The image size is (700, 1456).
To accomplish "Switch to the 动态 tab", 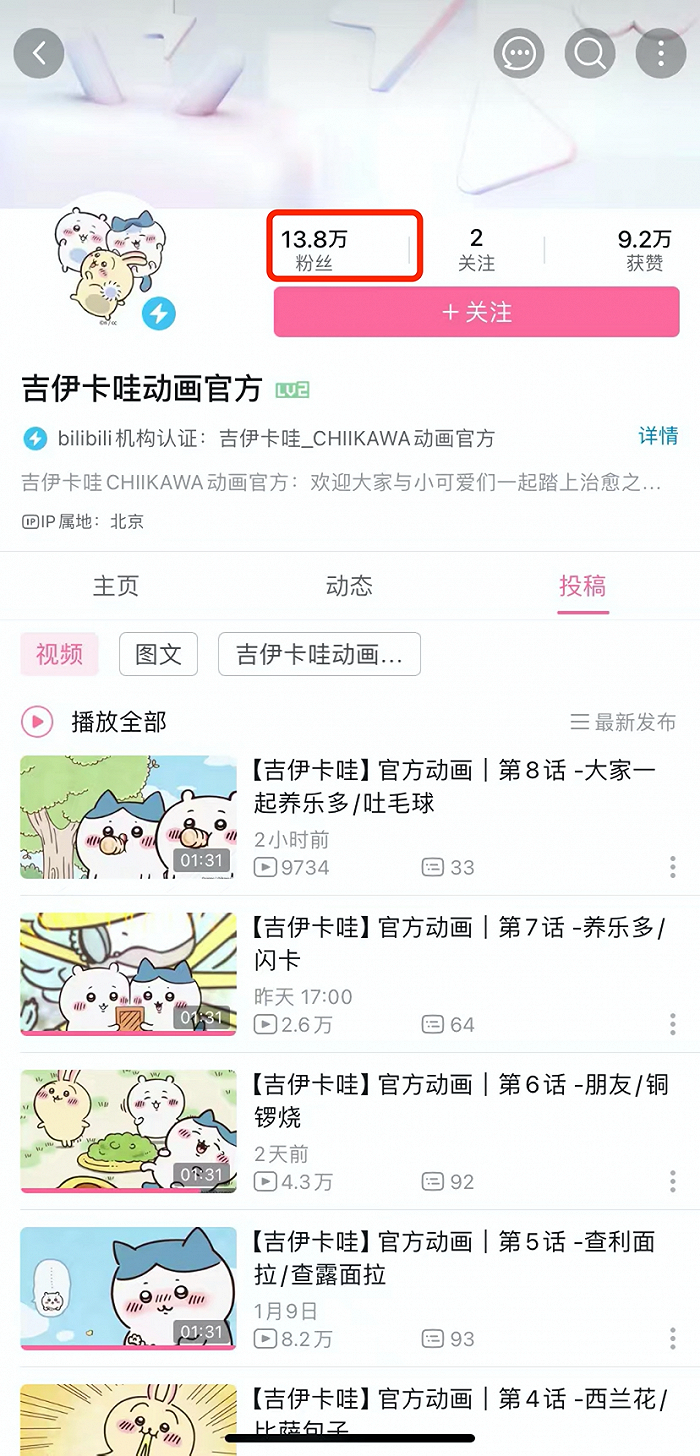I will [x=349, y=586].
